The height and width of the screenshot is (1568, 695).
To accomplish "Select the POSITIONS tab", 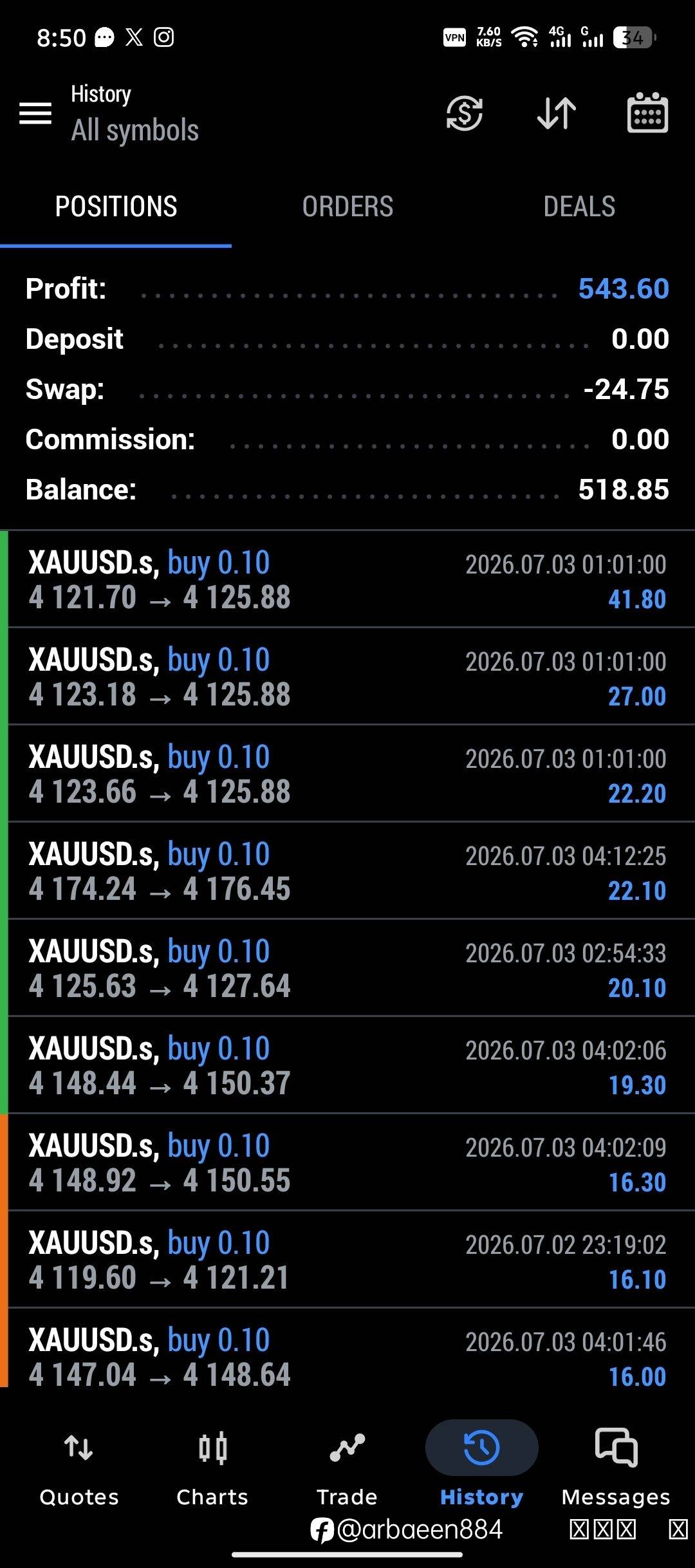I will coord(116,207).
